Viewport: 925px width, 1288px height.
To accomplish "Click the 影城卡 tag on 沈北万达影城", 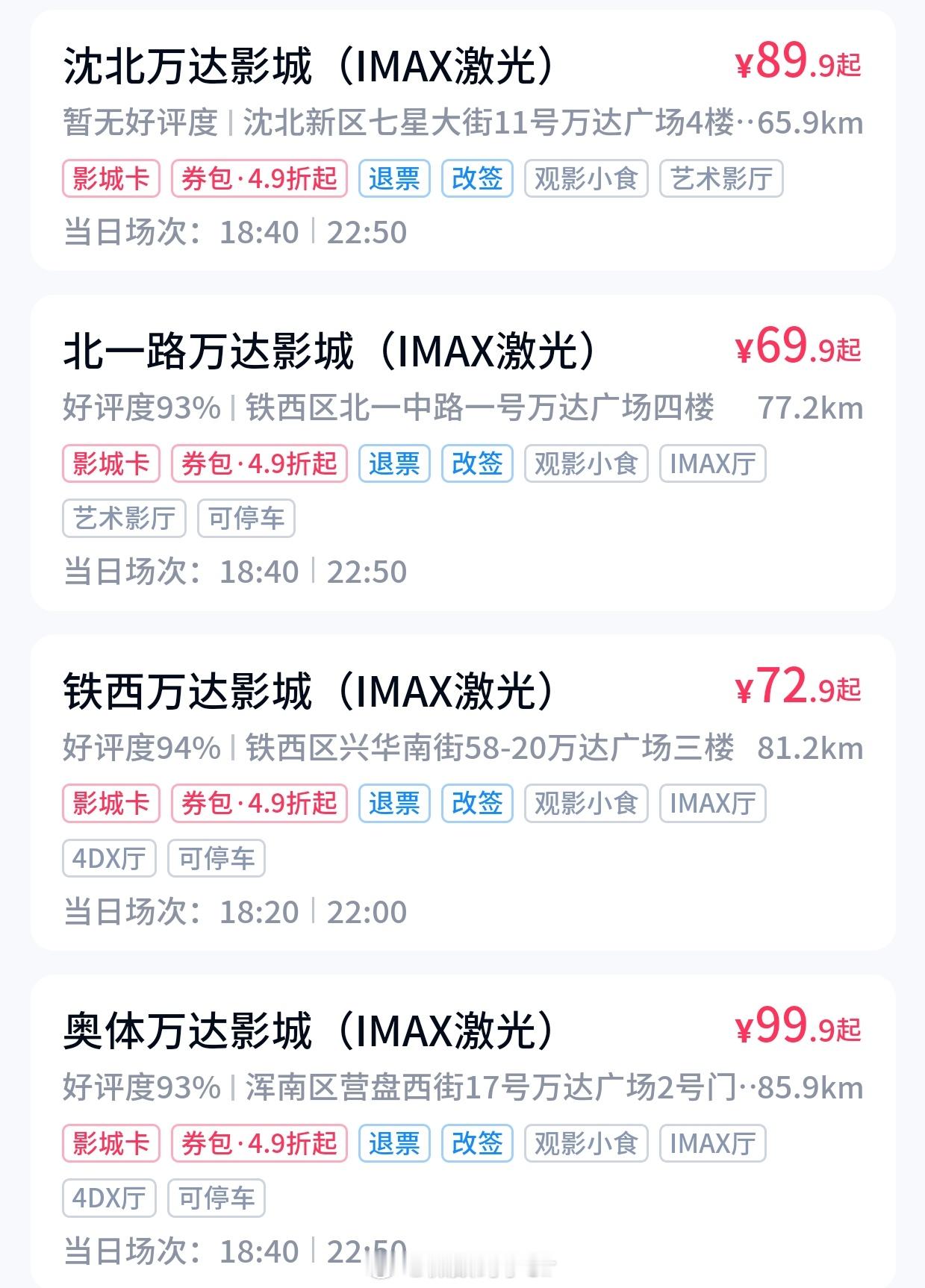I will point(110,178).
